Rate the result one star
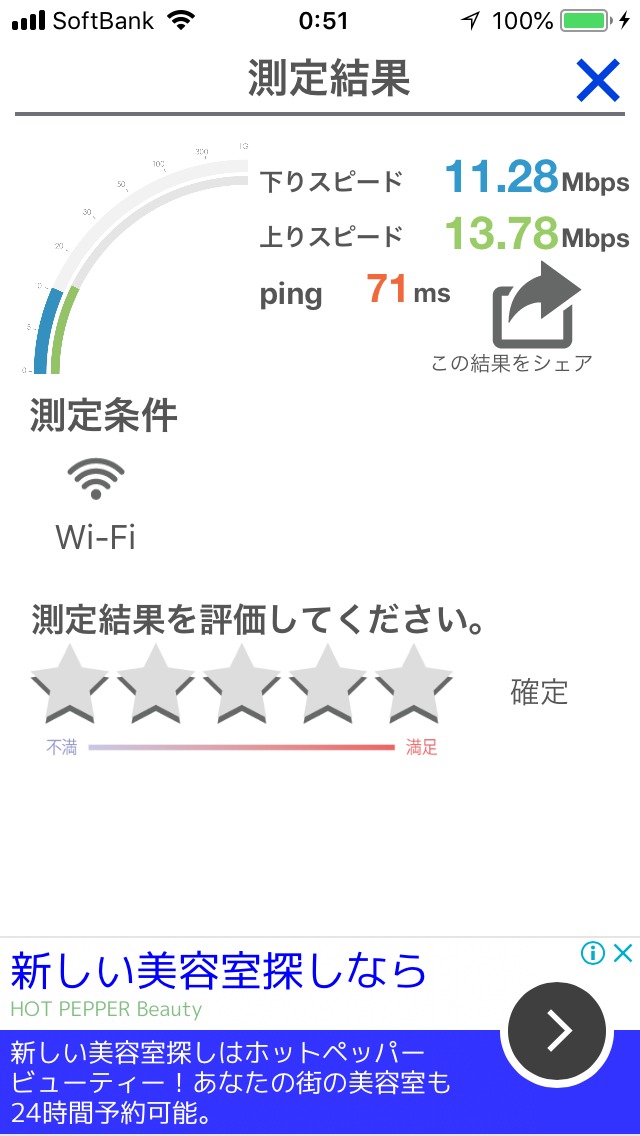Viewport: 640px width, 1136px height. tap(69, 683)
